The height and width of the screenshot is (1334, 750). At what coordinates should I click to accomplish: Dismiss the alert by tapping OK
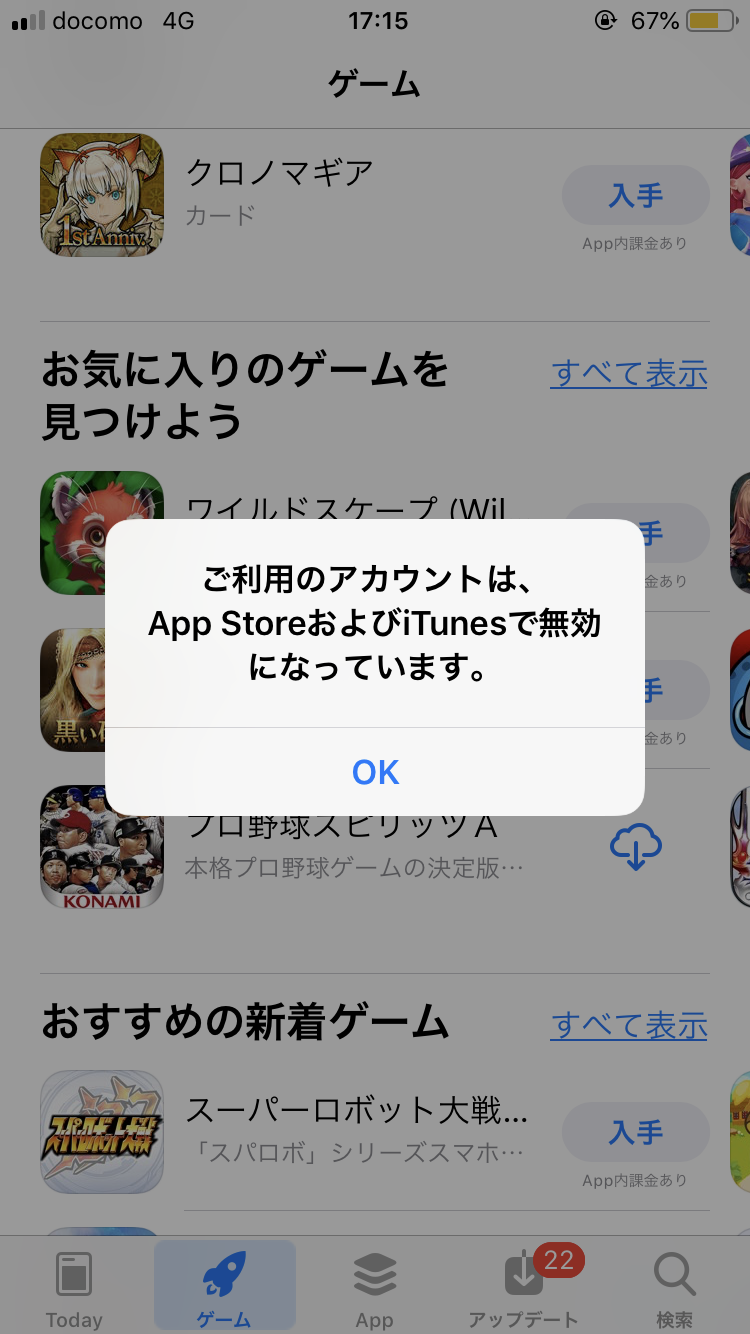click(375, 772)
